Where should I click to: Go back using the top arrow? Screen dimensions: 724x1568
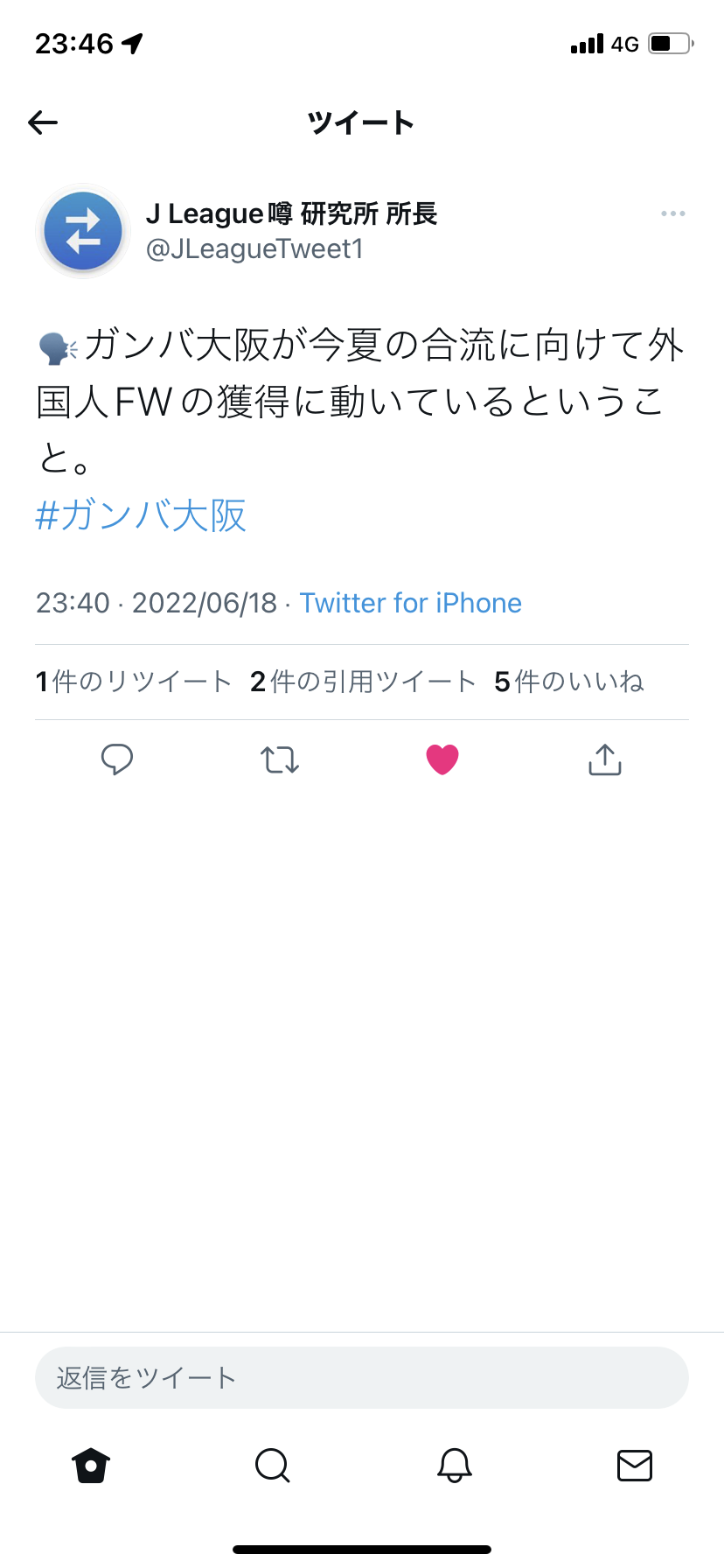click(43, 122)
